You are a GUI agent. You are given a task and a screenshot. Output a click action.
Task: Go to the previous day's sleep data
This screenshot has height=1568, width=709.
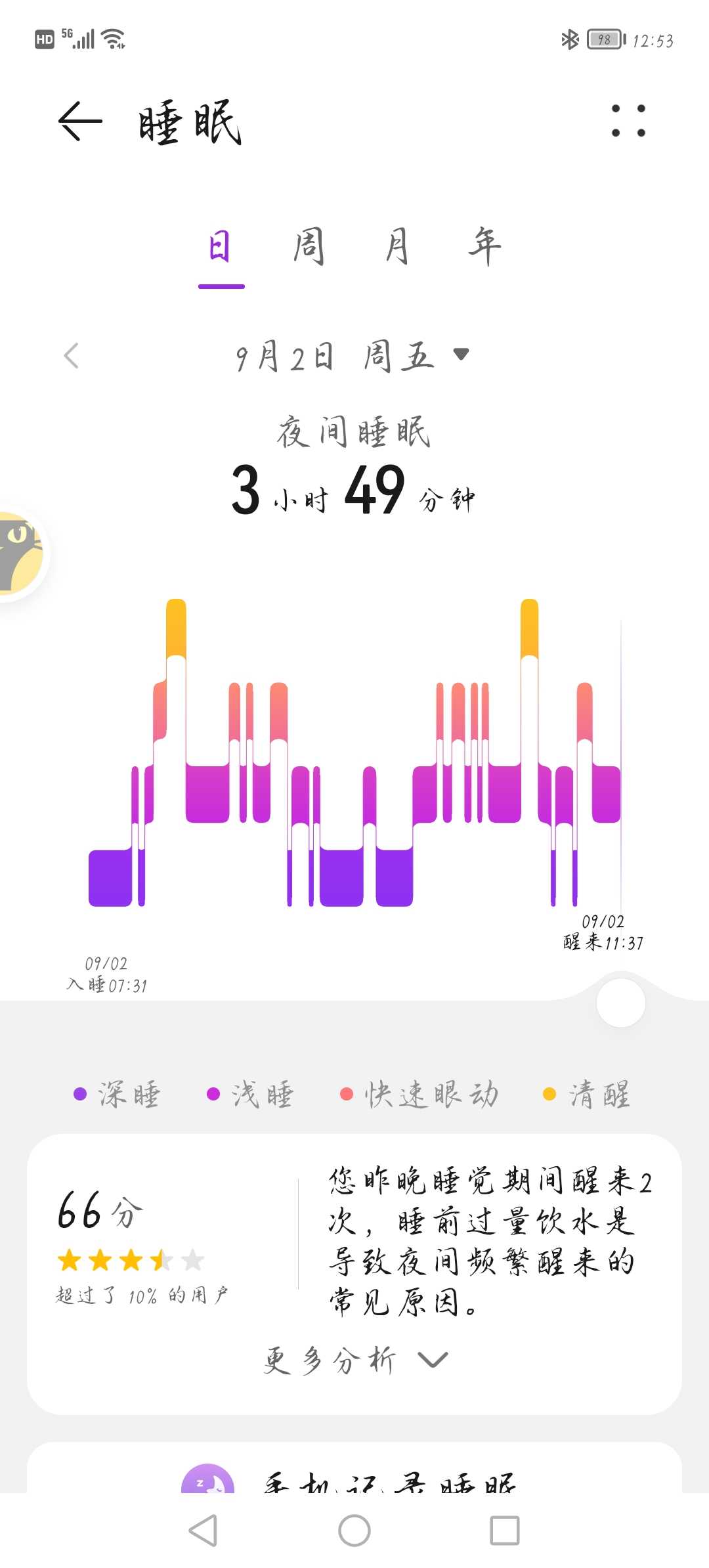coord(72,356)
